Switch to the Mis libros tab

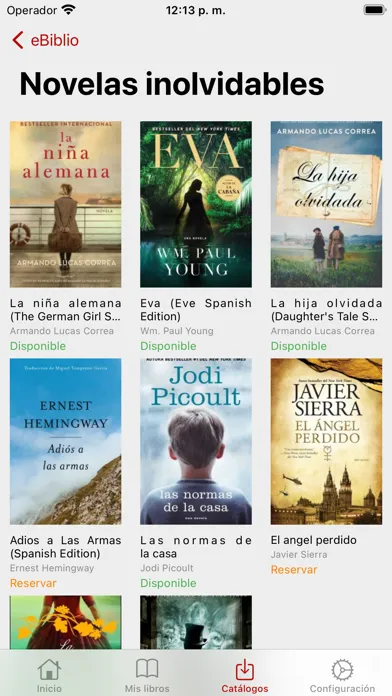147,676
